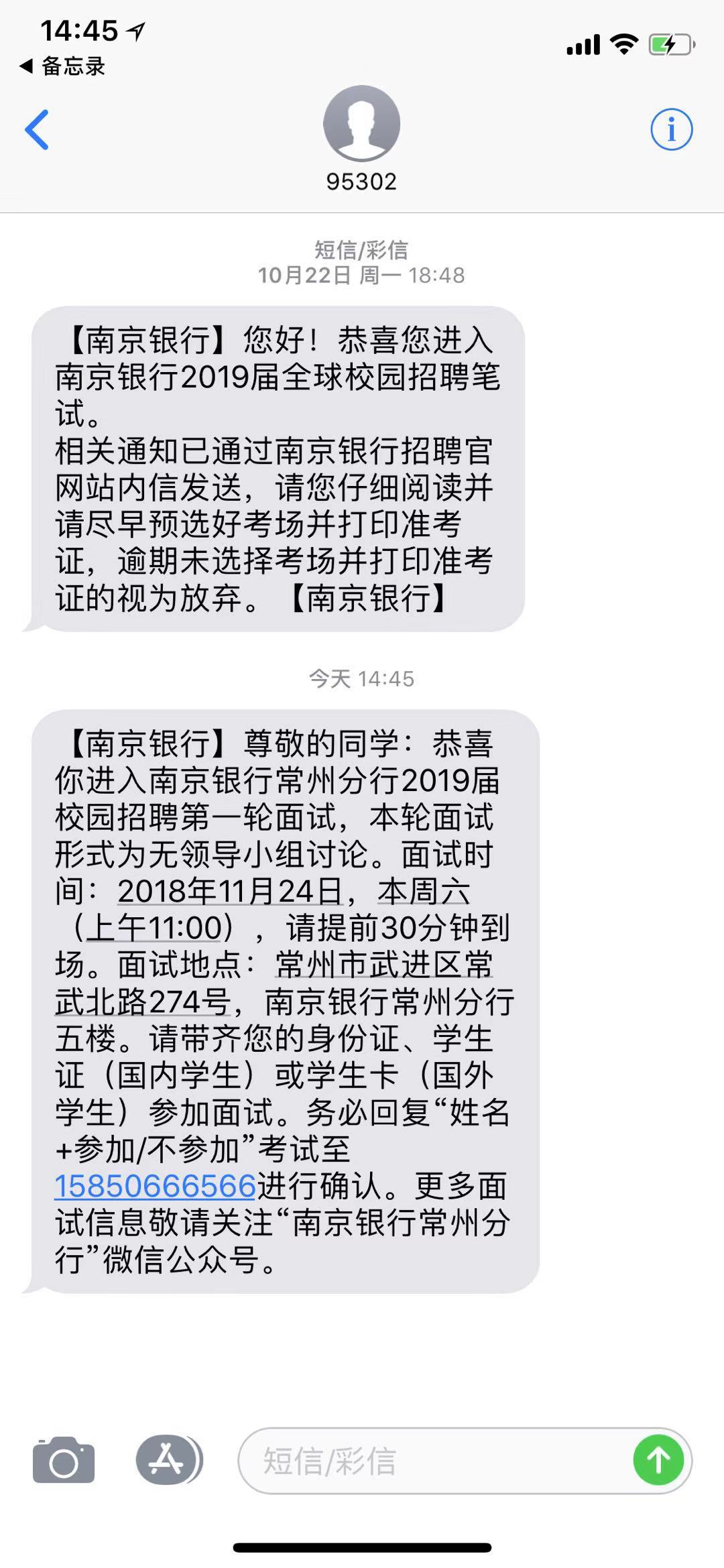
Task: Tap the phone number link 15850666566
Action: (156, 1186)
